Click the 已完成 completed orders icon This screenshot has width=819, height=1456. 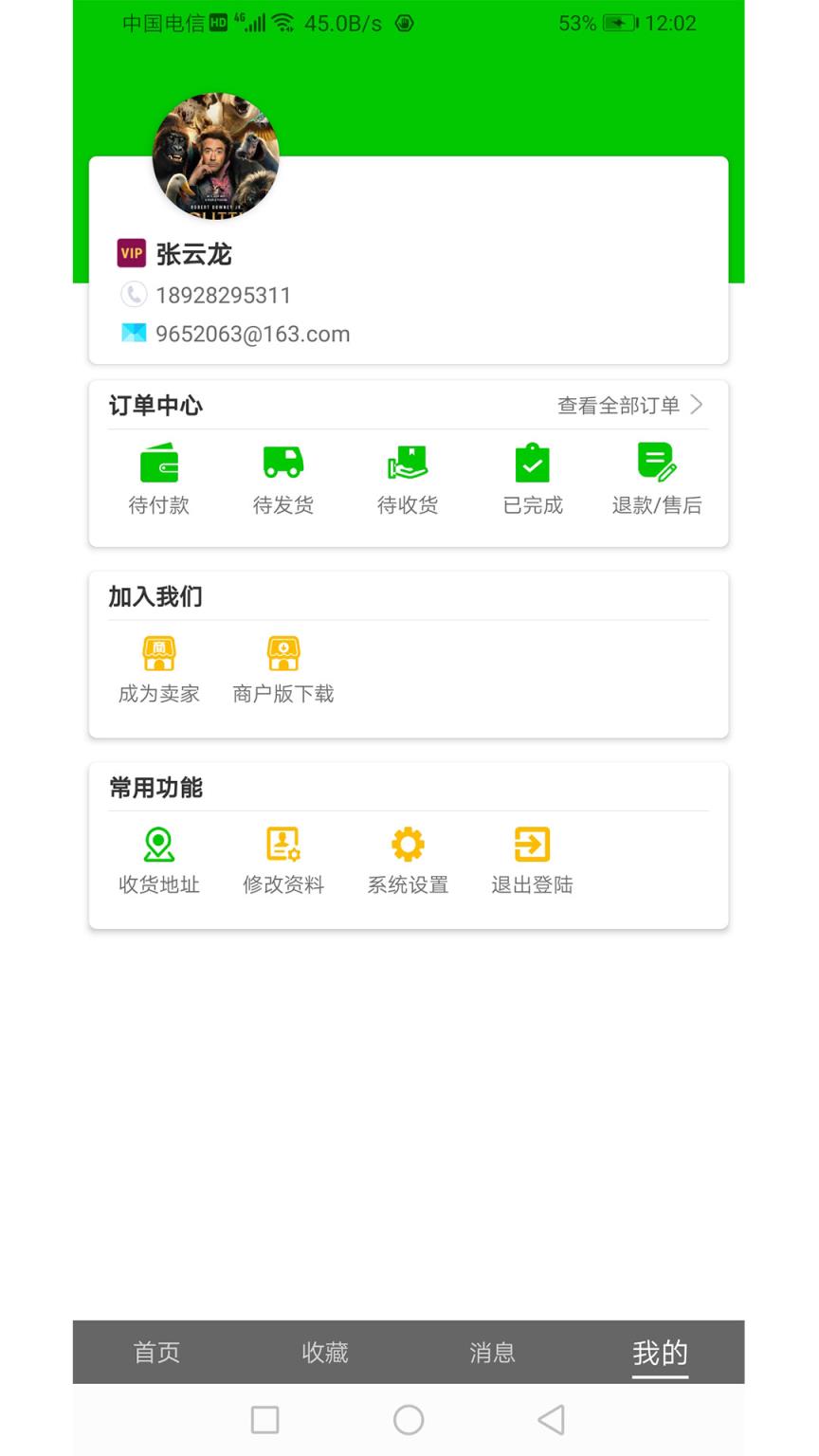click(532, 463)
